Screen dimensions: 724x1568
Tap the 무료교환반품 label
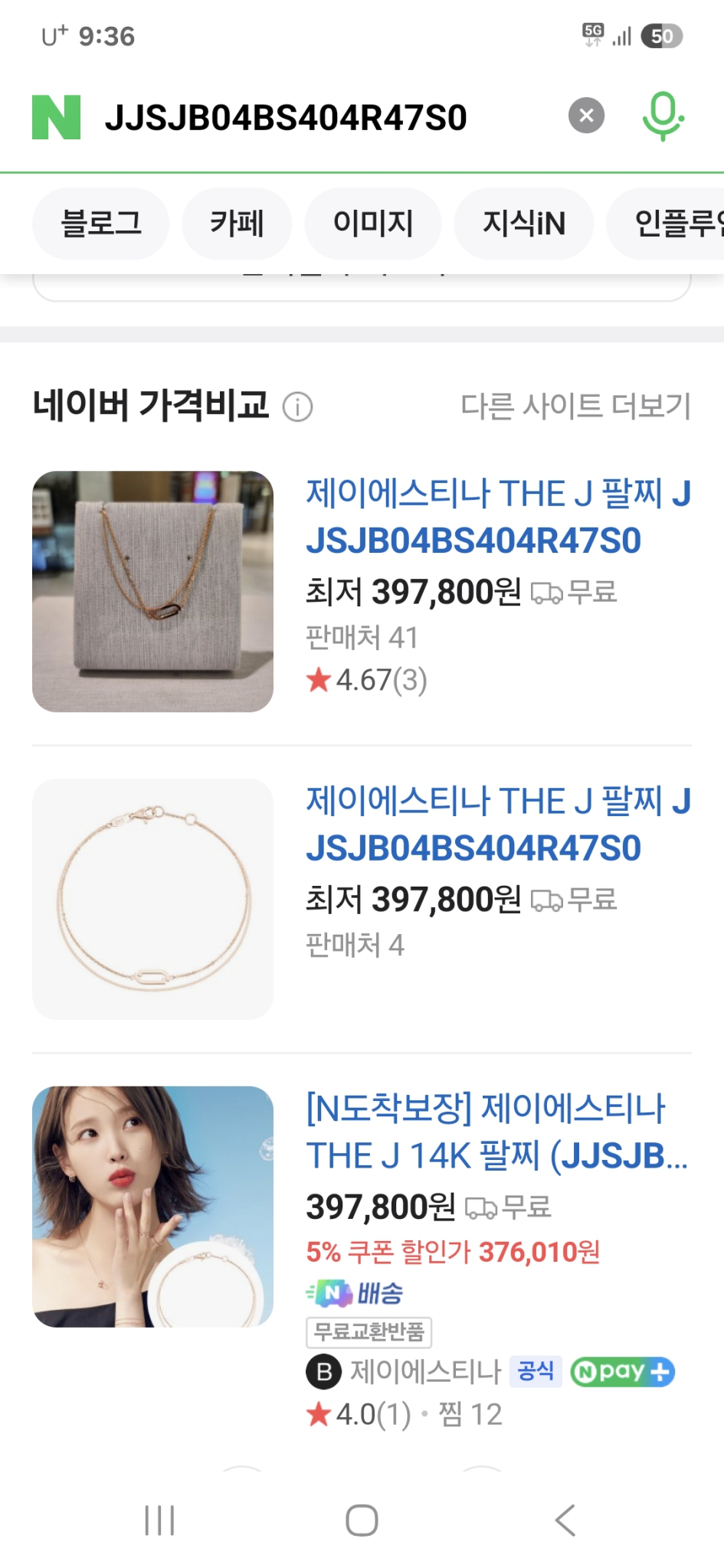(369, 1333)
